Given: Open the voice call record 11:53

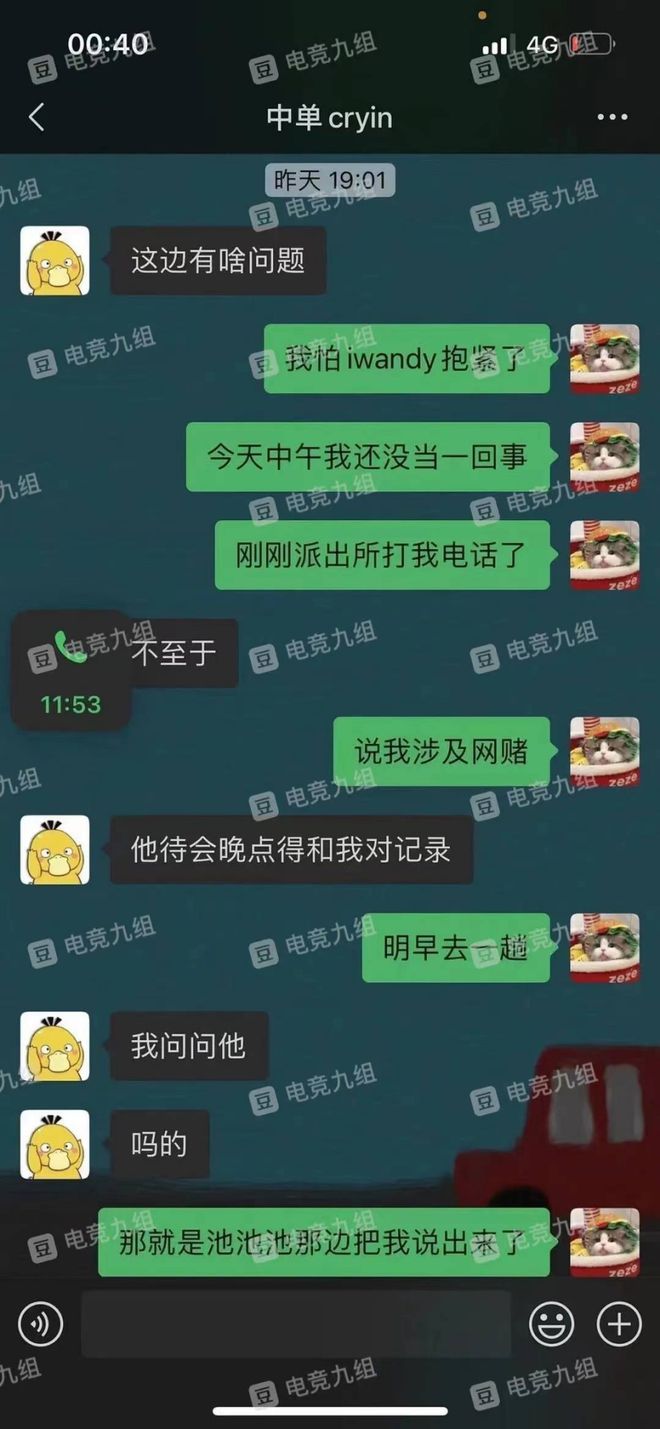Looking at the screenshot, I should coord(70,672).
